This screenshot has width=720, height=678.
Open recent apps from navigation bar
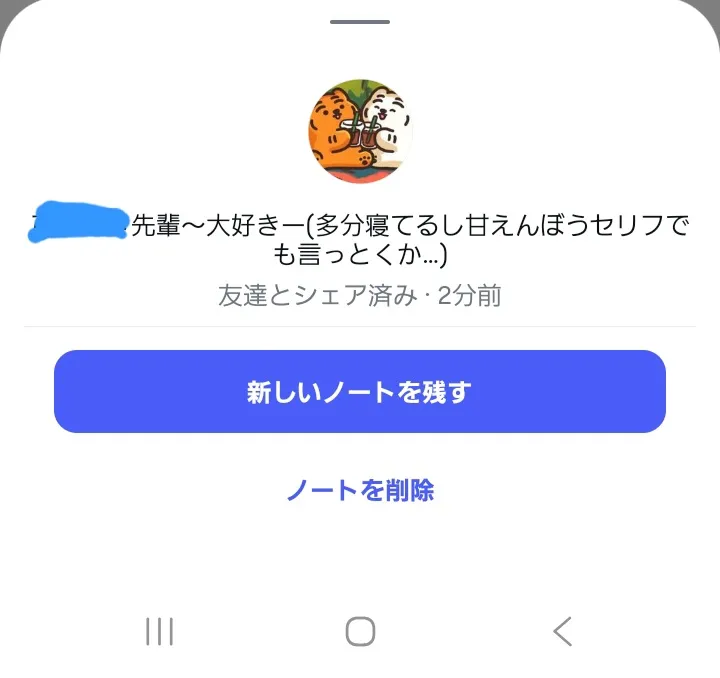pos(159,631)
